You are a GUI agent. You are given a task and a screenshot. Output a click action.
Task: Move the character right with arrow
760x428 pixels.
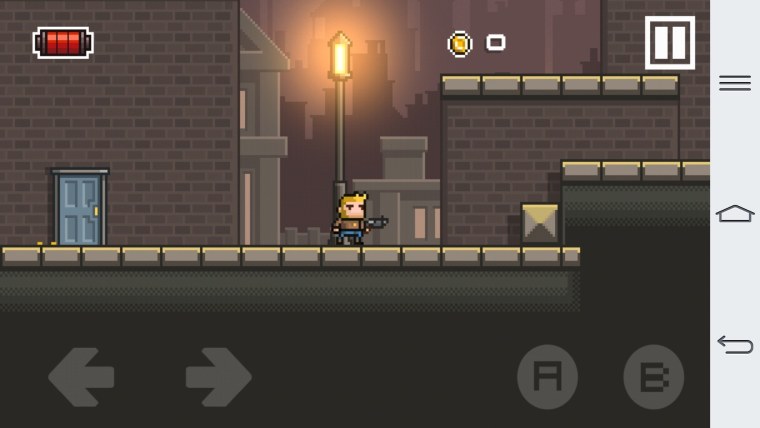(217, 377)
